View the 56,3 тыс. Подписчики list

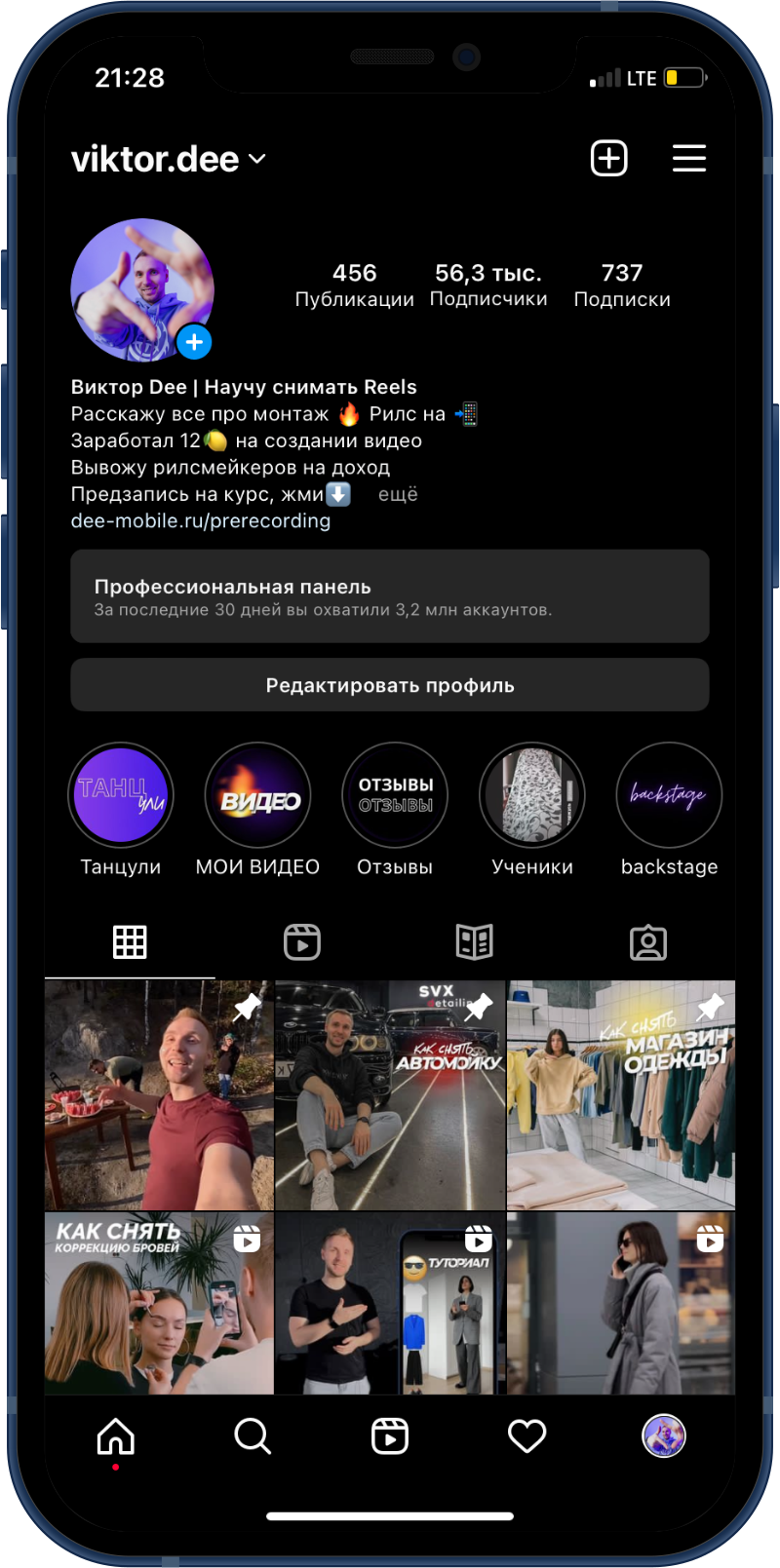point(488,285)
